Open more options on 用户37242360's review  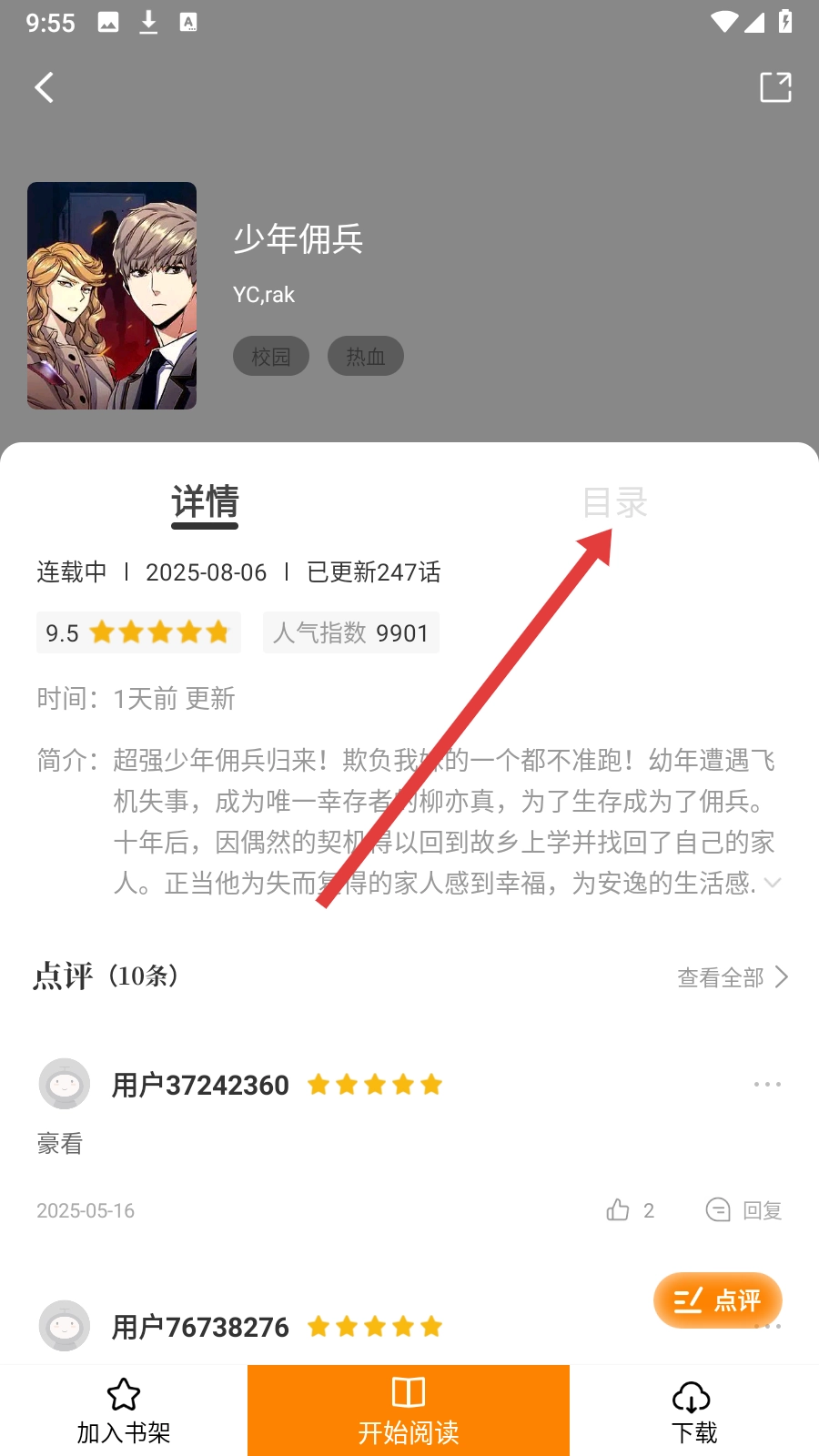(766, 1085)
